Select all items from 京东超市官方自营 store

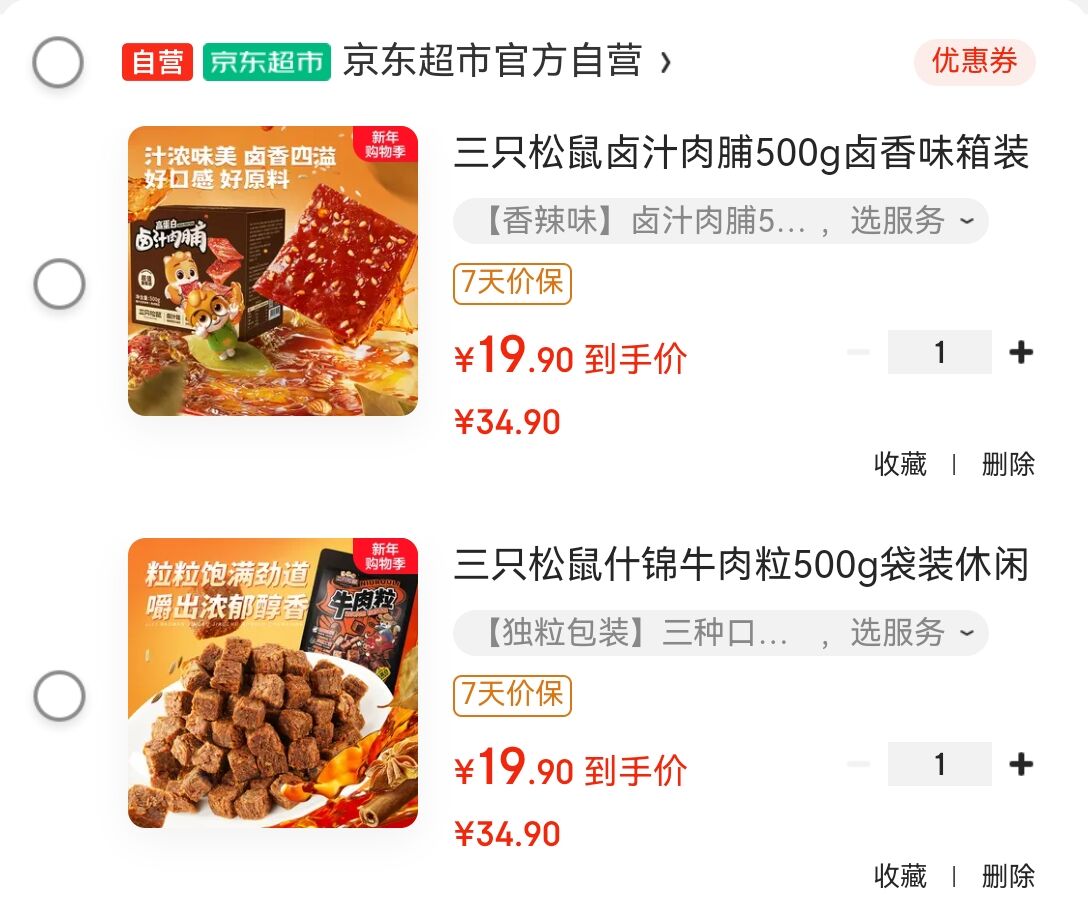coord(58,63)
